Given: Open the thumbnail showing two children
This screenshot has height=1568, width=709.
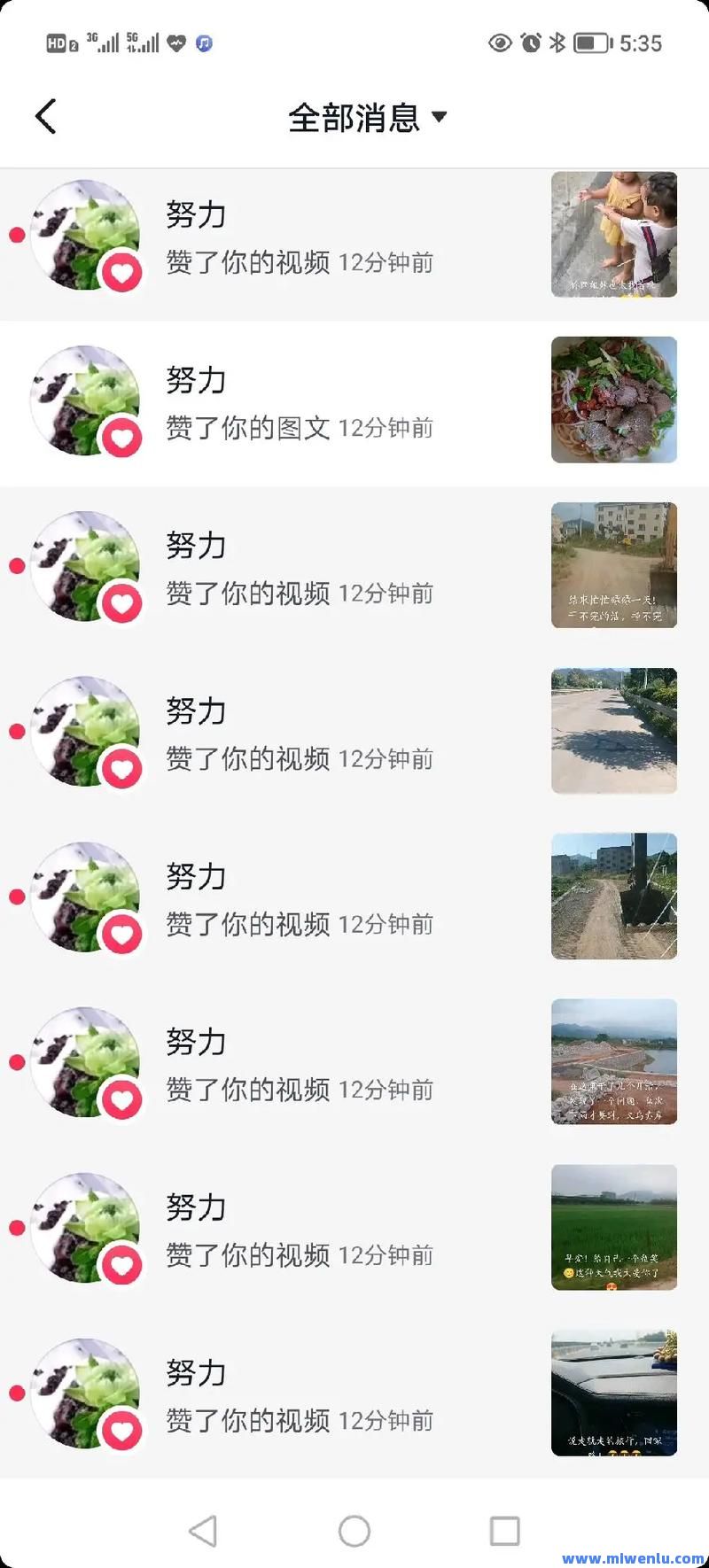Looking at the screenshot, I should pos(613,235).
